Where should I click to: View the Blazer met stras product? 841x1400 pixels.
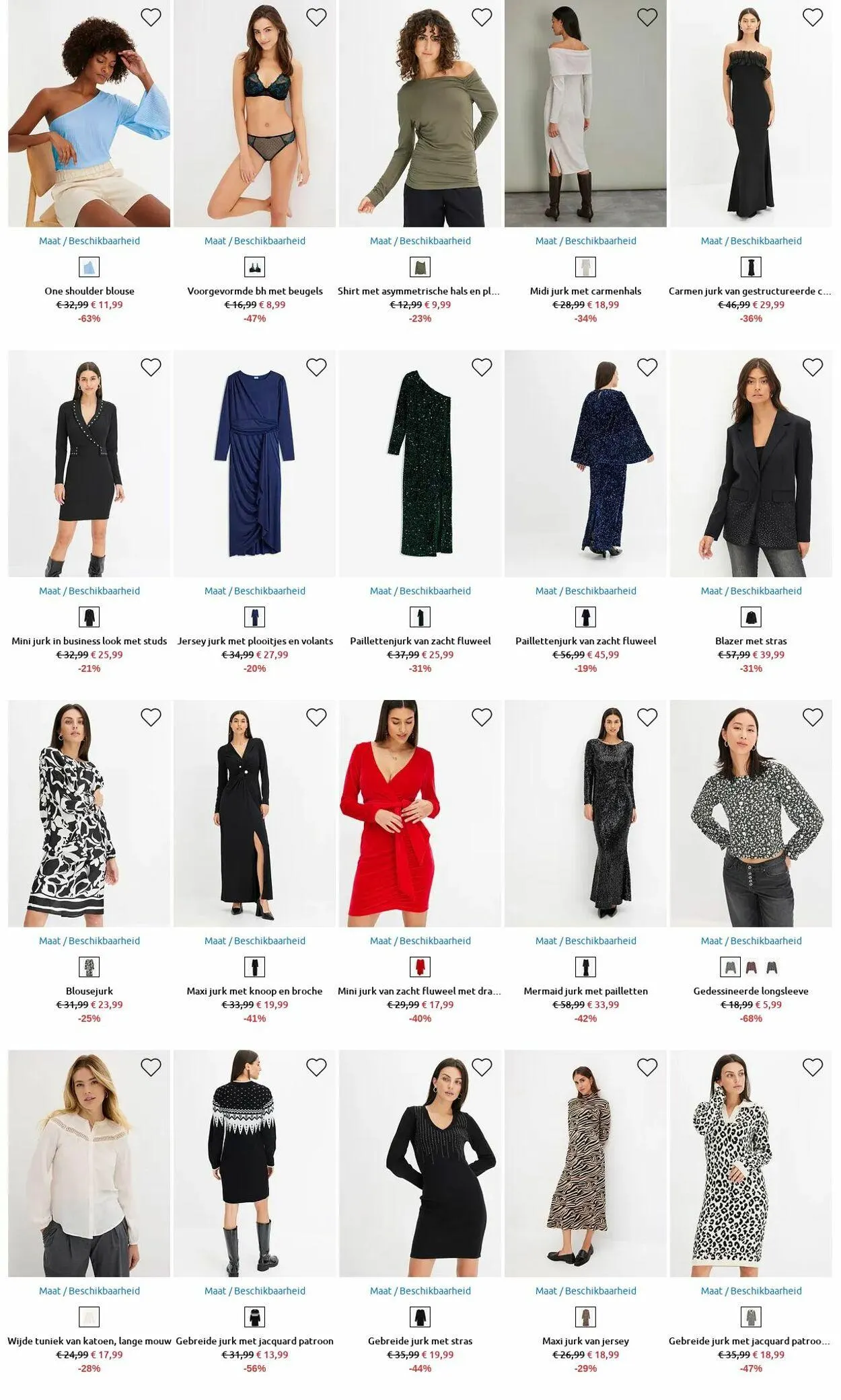751,641
